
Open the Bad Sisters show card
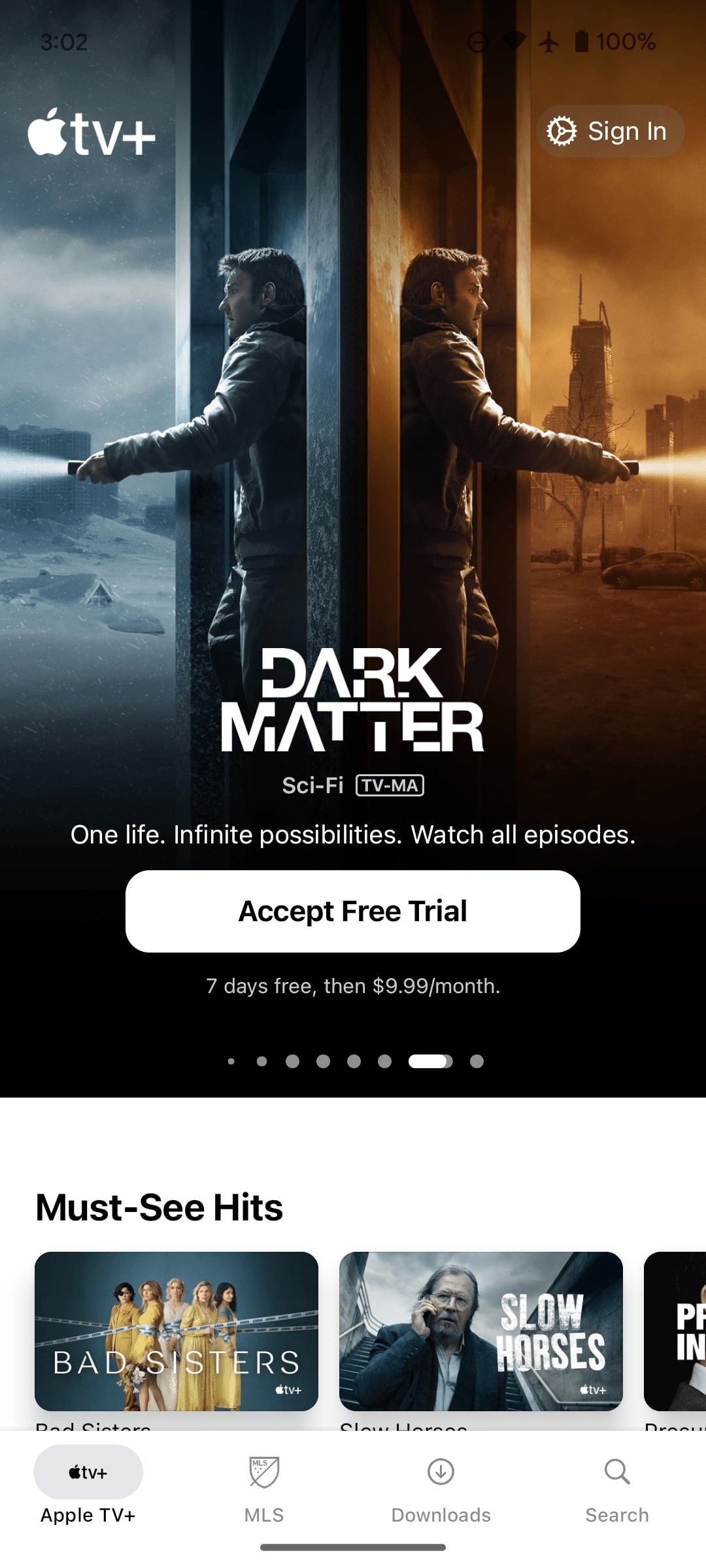176,1331
